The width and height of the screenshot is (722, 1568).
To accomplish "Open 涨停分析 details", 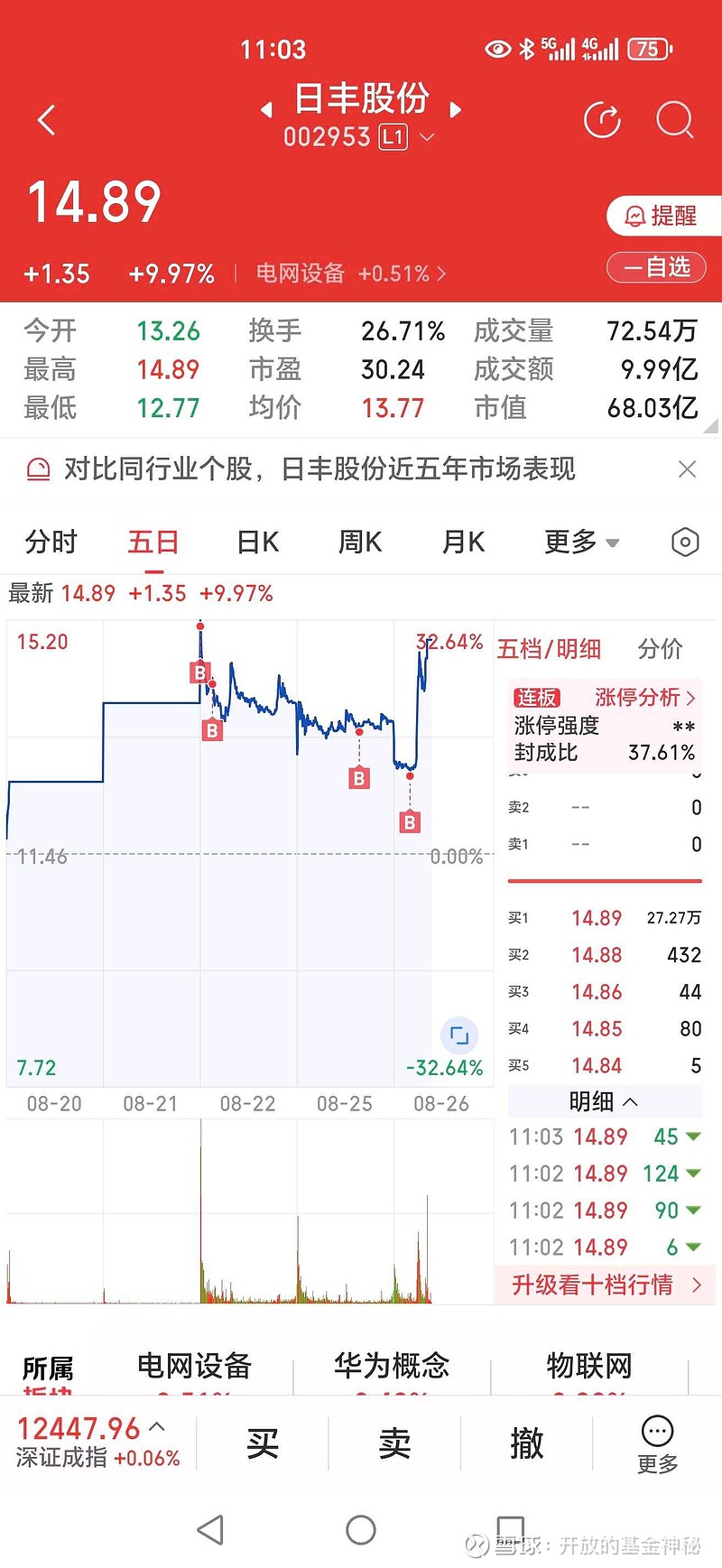I will (x=644, y=697).
